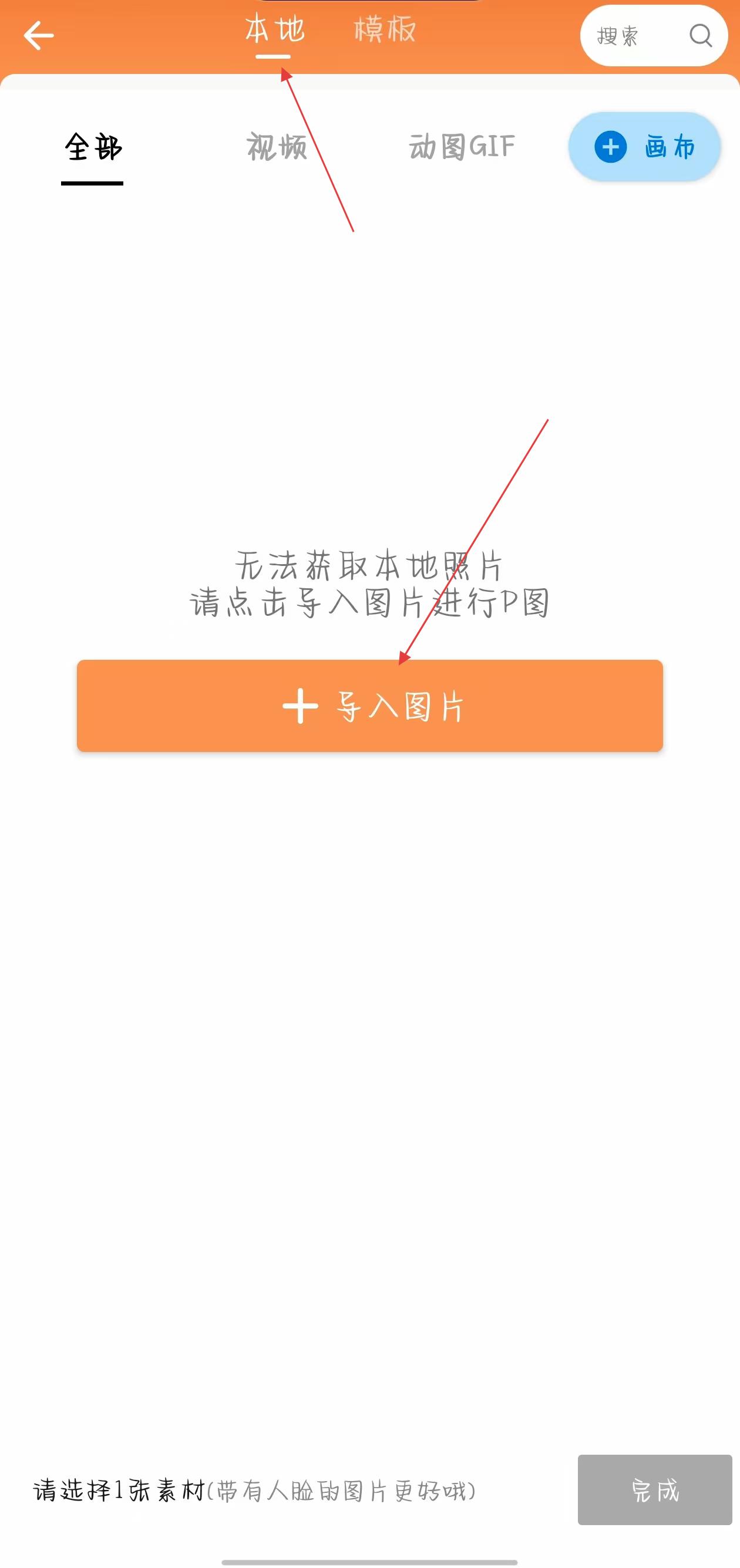Switch to the 模板 tab

pos(385,30)
